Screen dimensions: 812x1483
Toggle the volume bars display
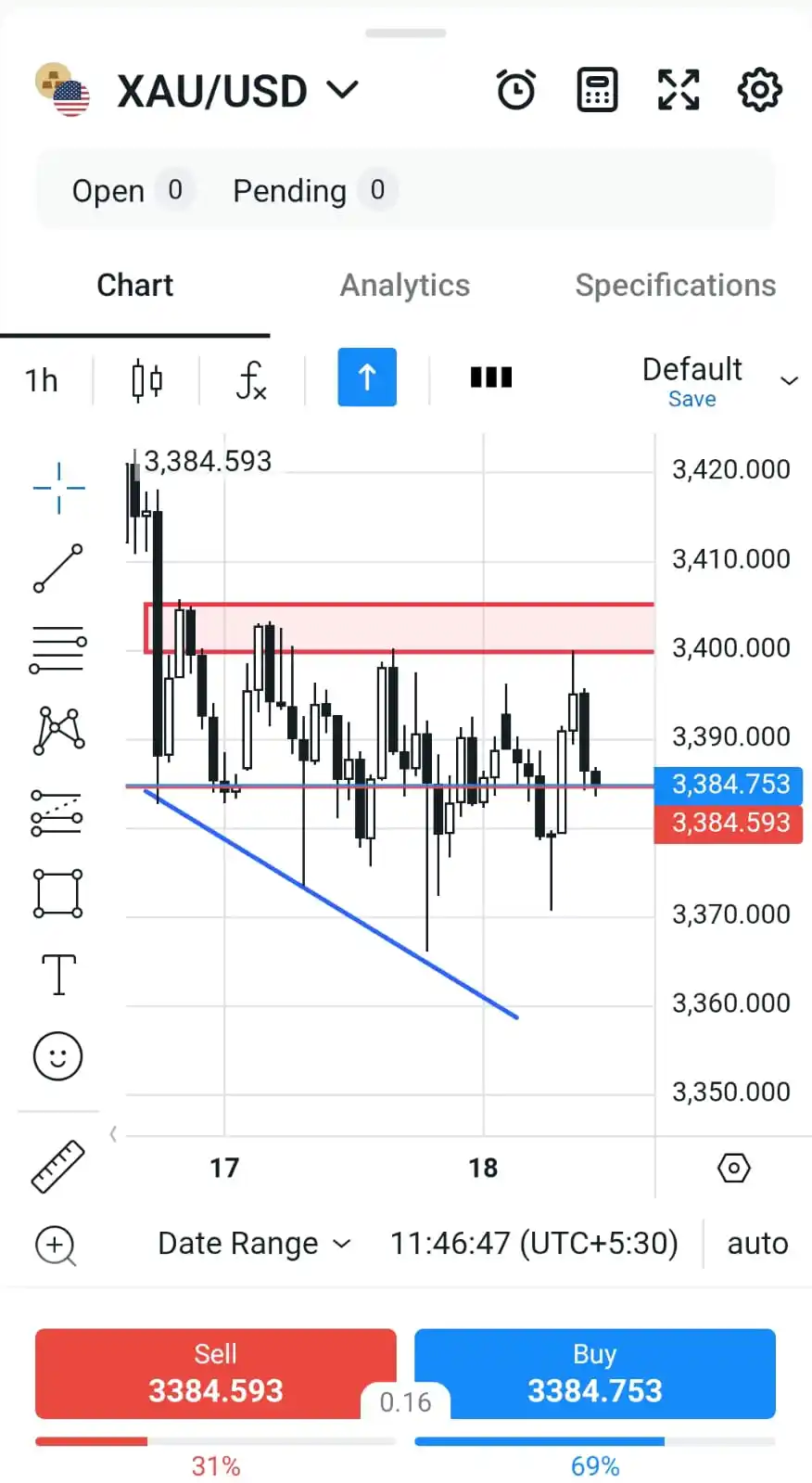click(x=489, y=377)
